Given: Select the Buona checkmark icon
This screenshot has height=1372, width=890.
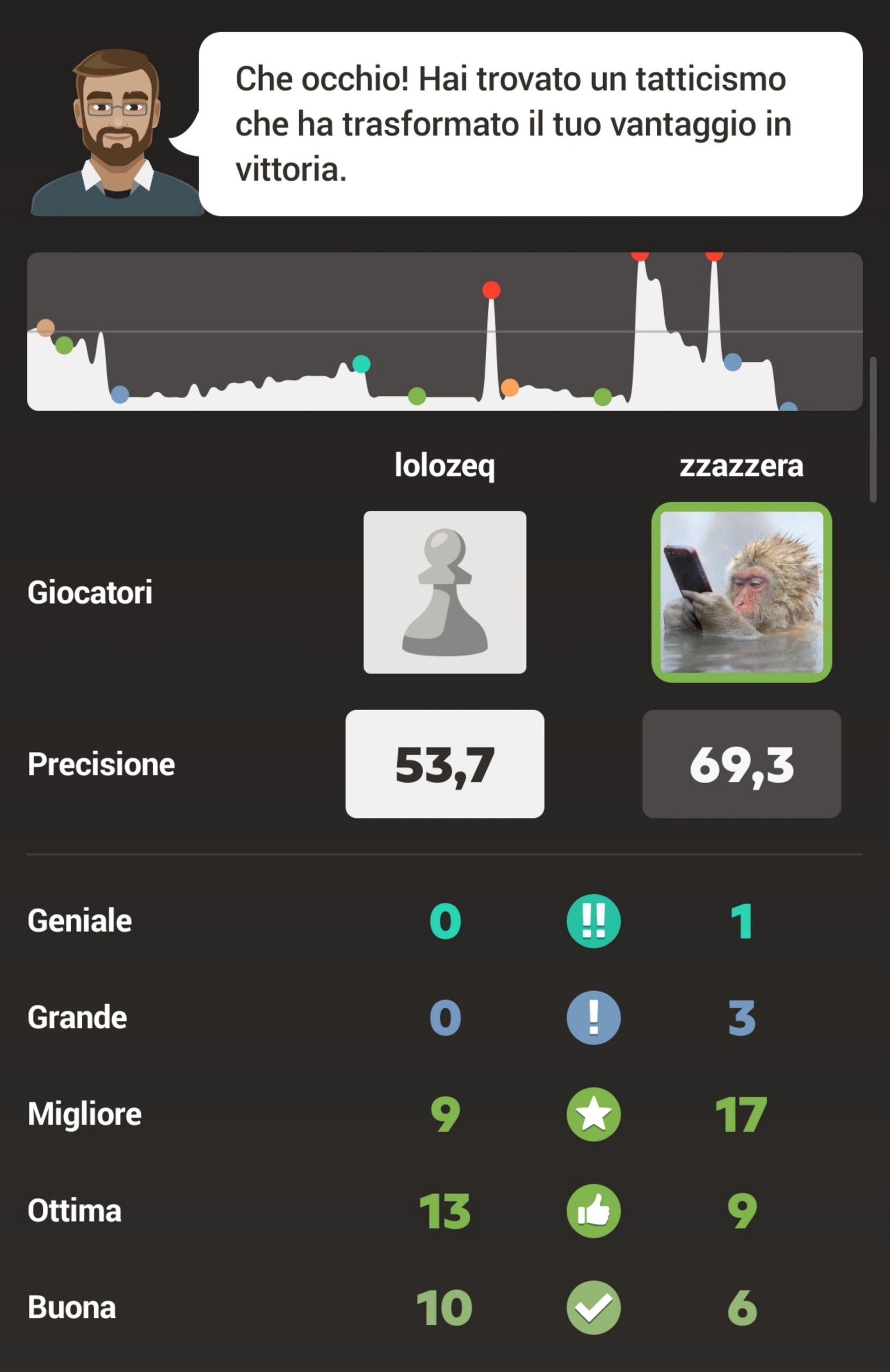Looking at the screenshot, I should (594, 1308).
